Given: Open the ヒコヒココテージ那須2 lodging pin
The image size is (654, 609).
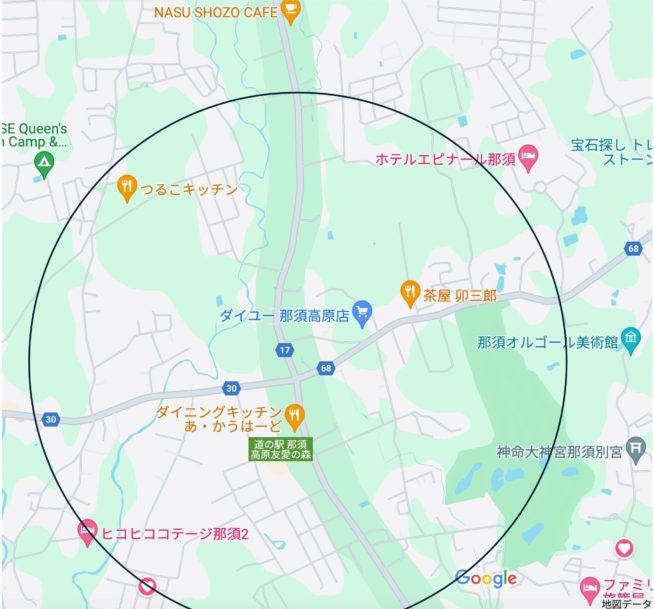Looking at the screenshot, I should [87, 532].
